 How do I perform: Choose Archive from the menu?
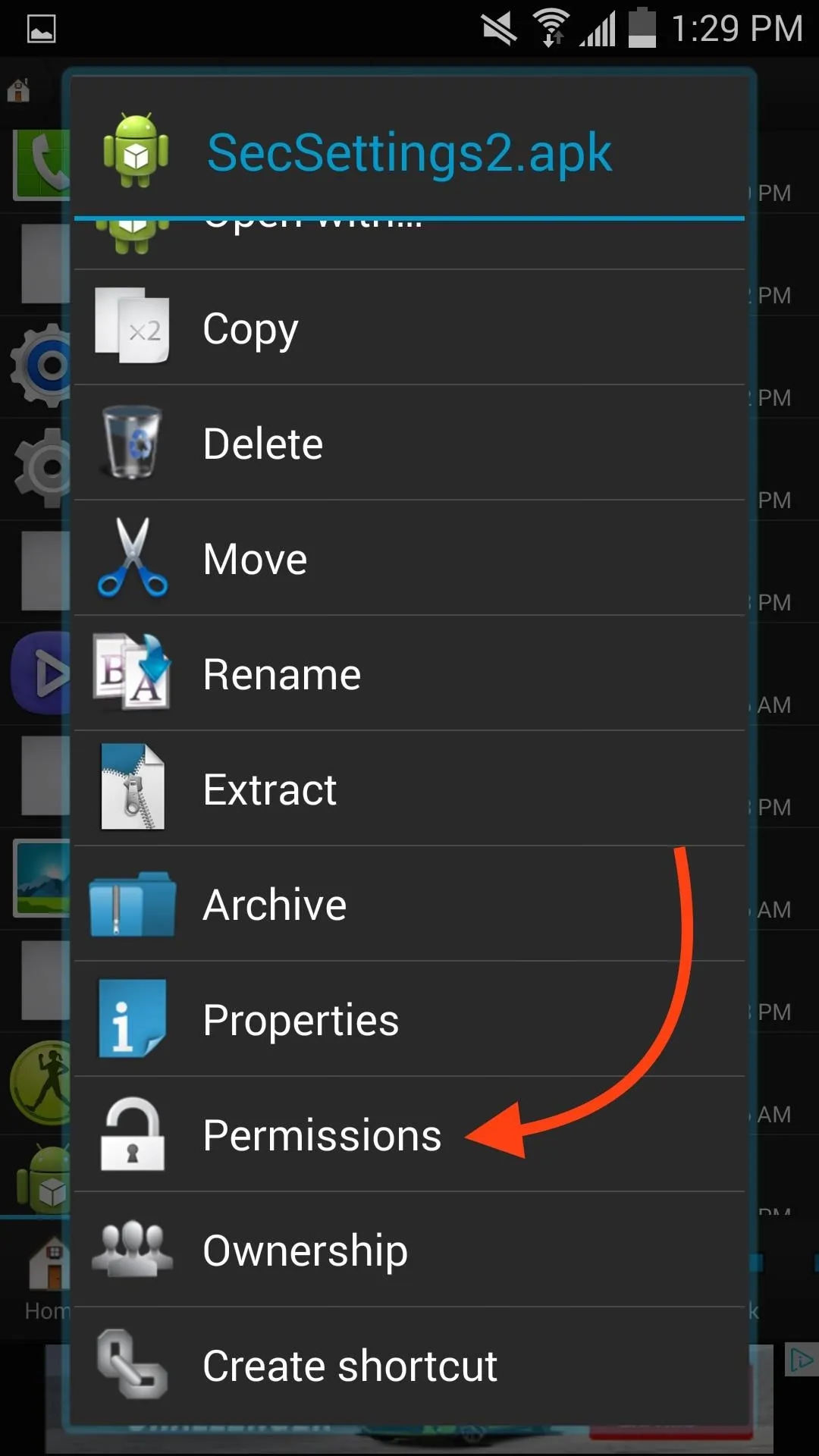pos(409,904)
